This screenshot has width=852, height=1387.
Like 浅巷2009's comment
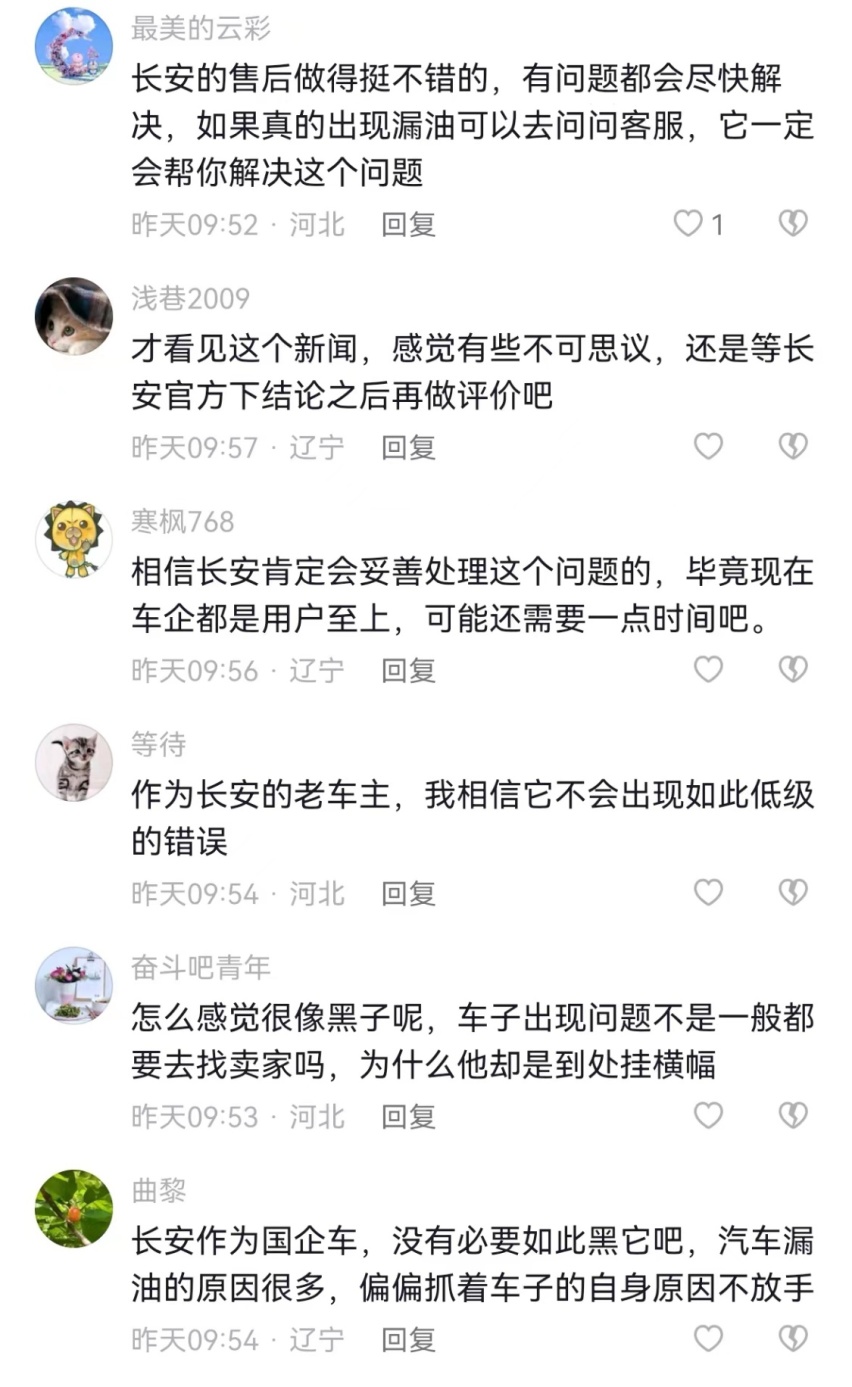tap(708, 446)
